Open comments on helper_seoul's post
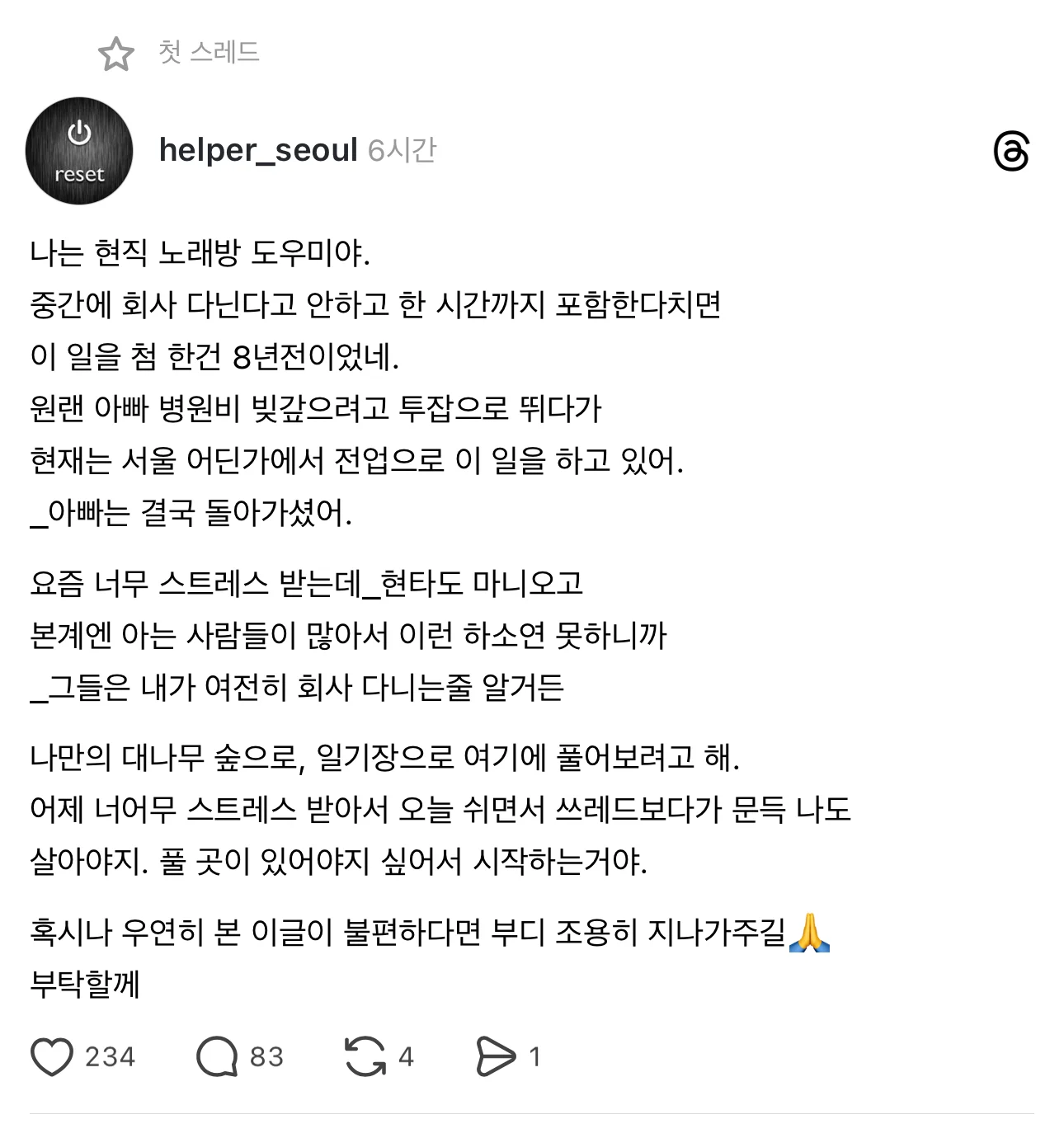1064x1138 pixels. click(216, 1056)
